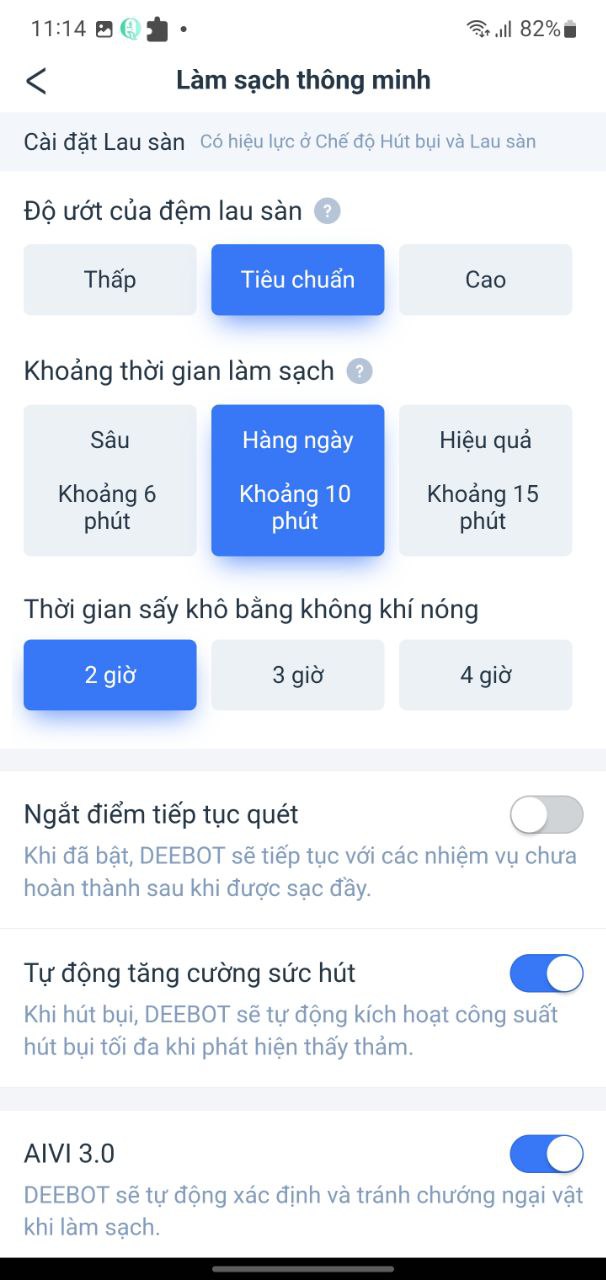Set hot air drying to 2 giờ

pos(110,675)
